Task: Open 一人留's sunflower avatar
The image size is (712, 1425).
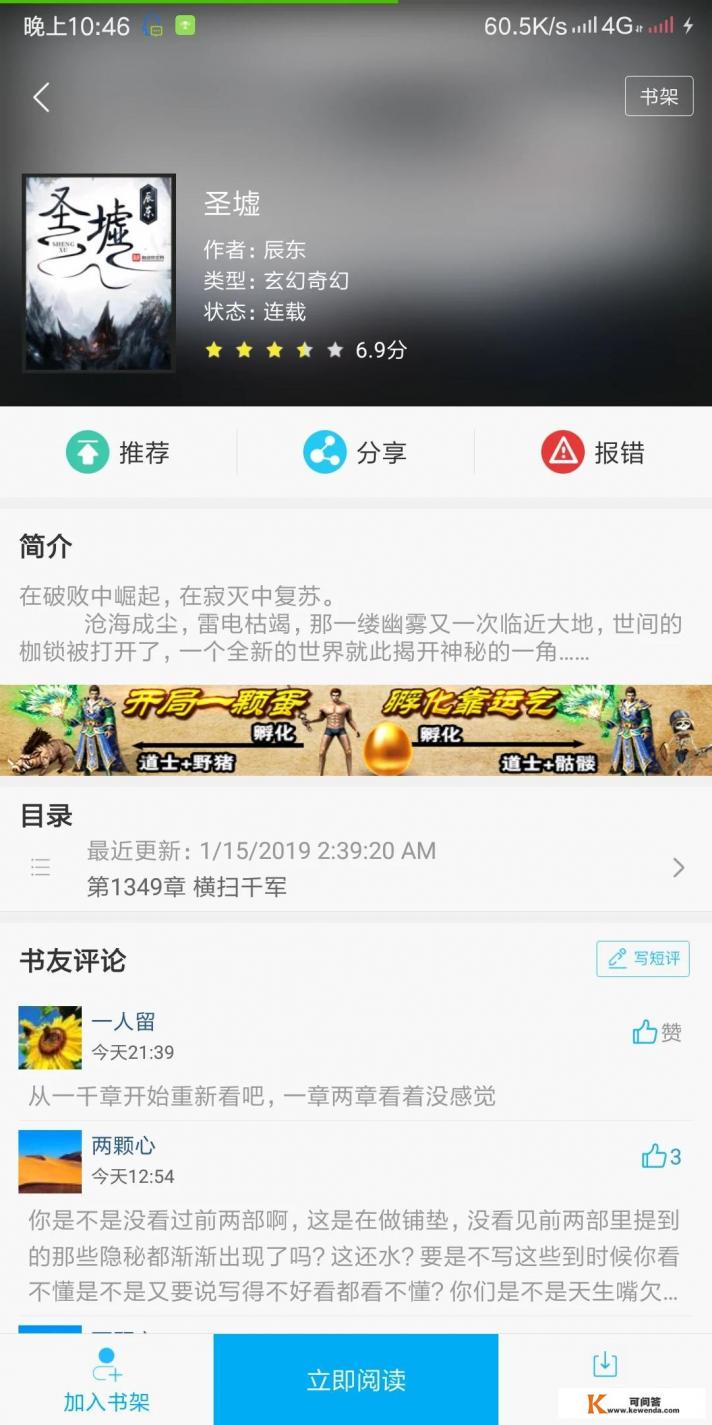Action: pos(50,1038)
